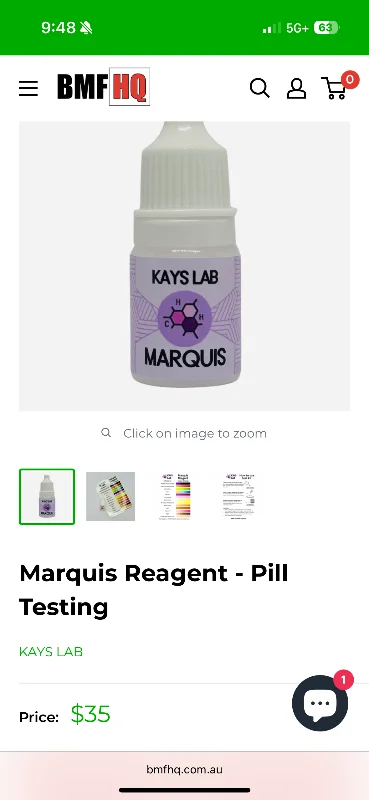Open the KAYS LAB brand link
Viewport: 369px width, 800px height.
coord(51,652)
